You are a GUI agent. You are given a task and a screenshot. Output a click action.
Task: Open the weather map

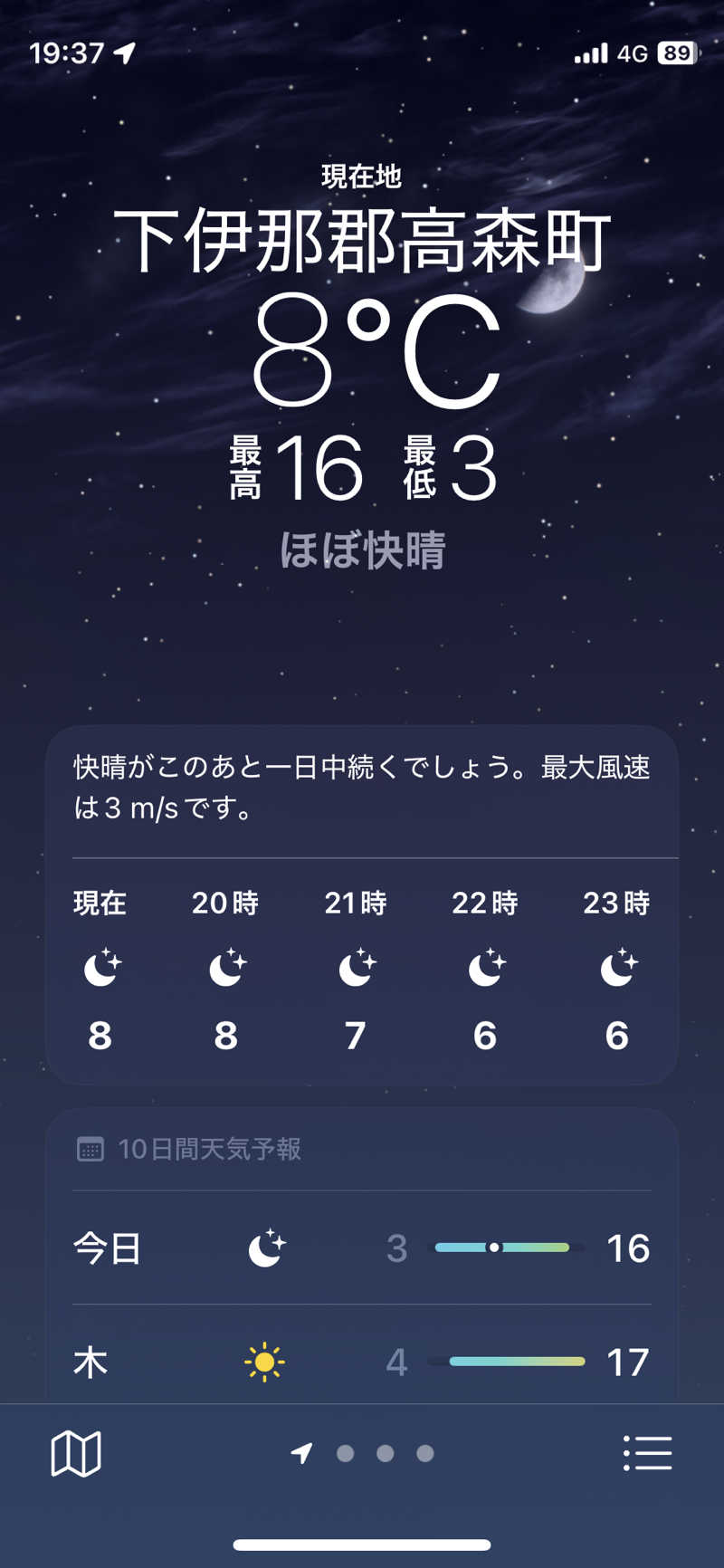tap(76, 1453)
